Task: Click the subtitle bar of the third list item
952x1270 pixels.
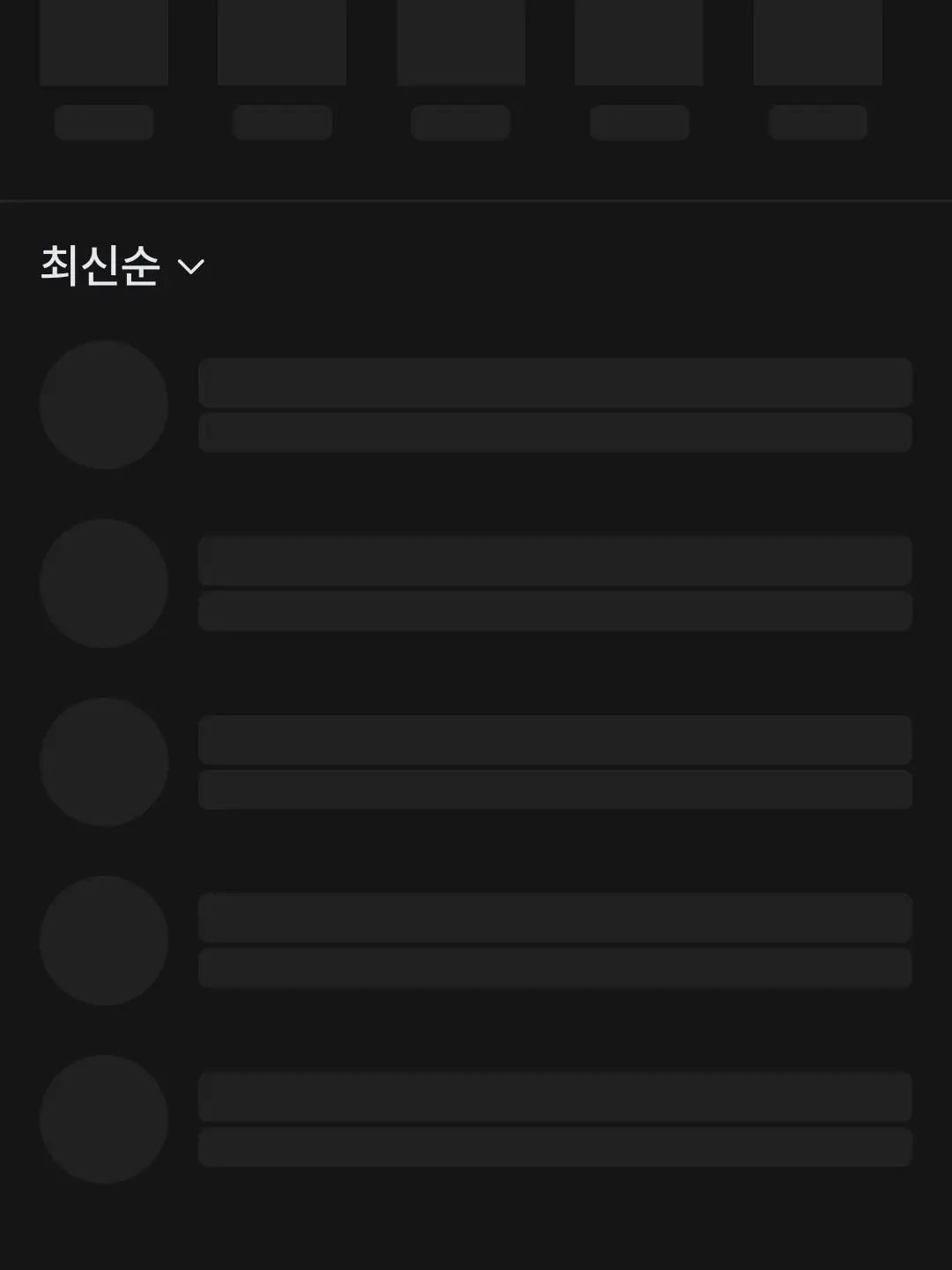Action: click(x=555, y=791)
